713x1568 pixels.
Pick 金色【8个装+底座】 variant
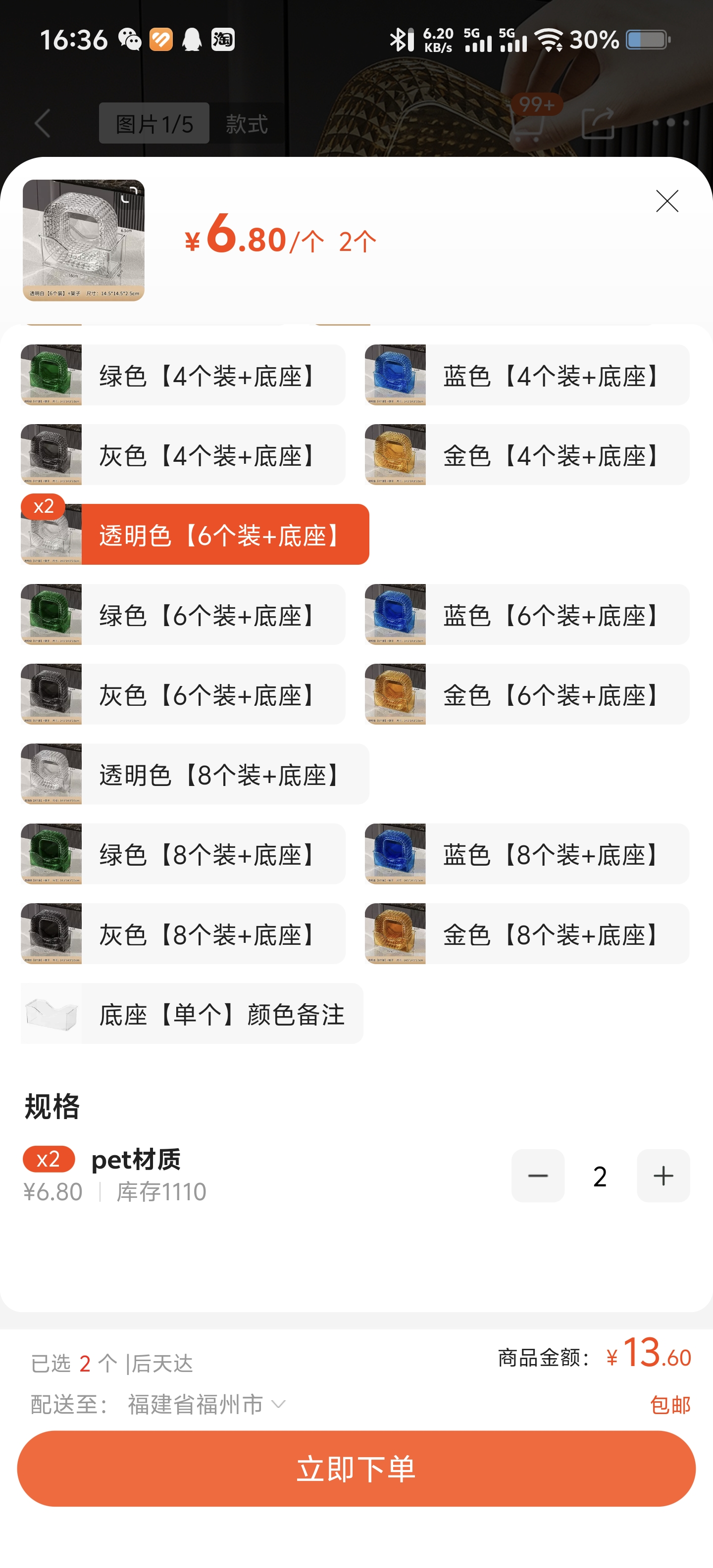527,934
